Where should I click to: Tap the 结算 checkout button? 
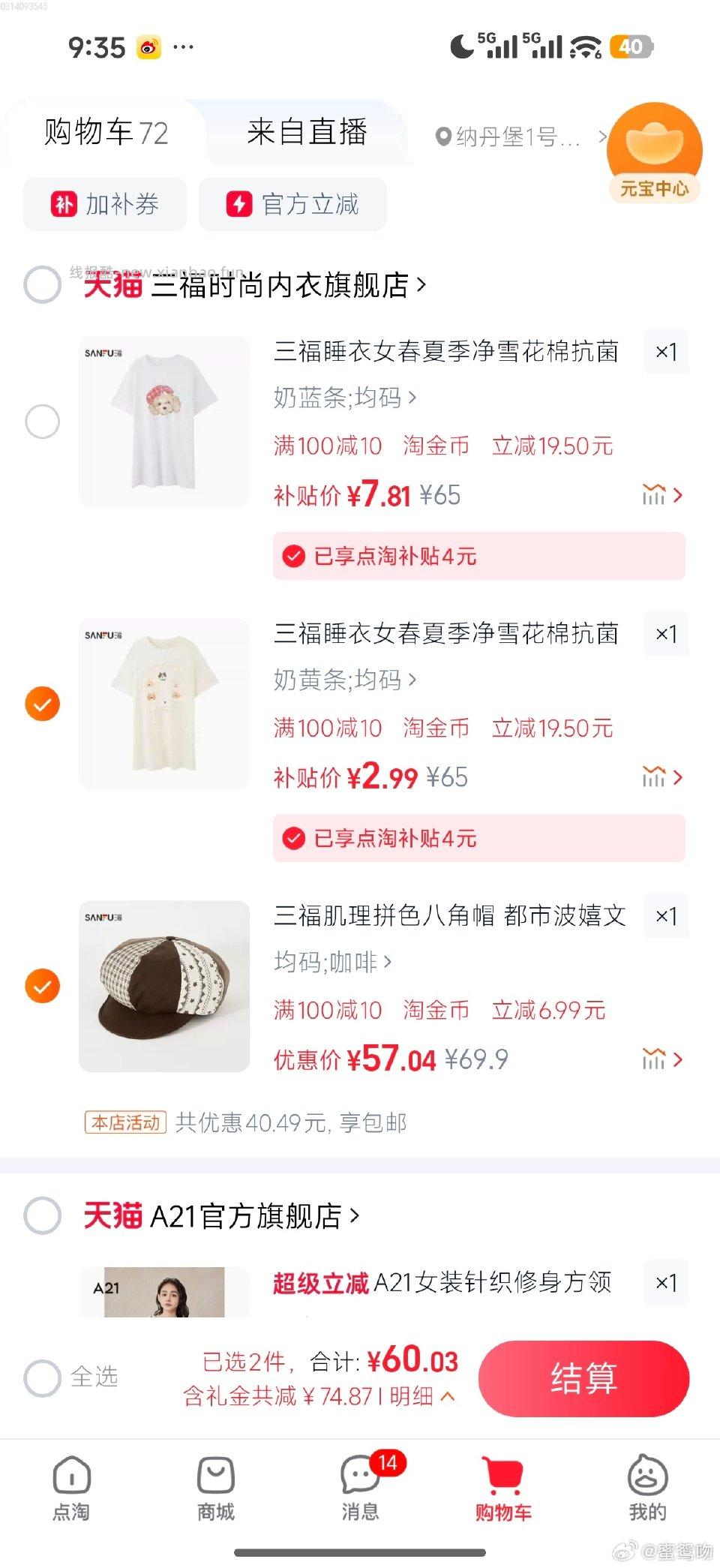(584, 1379)
